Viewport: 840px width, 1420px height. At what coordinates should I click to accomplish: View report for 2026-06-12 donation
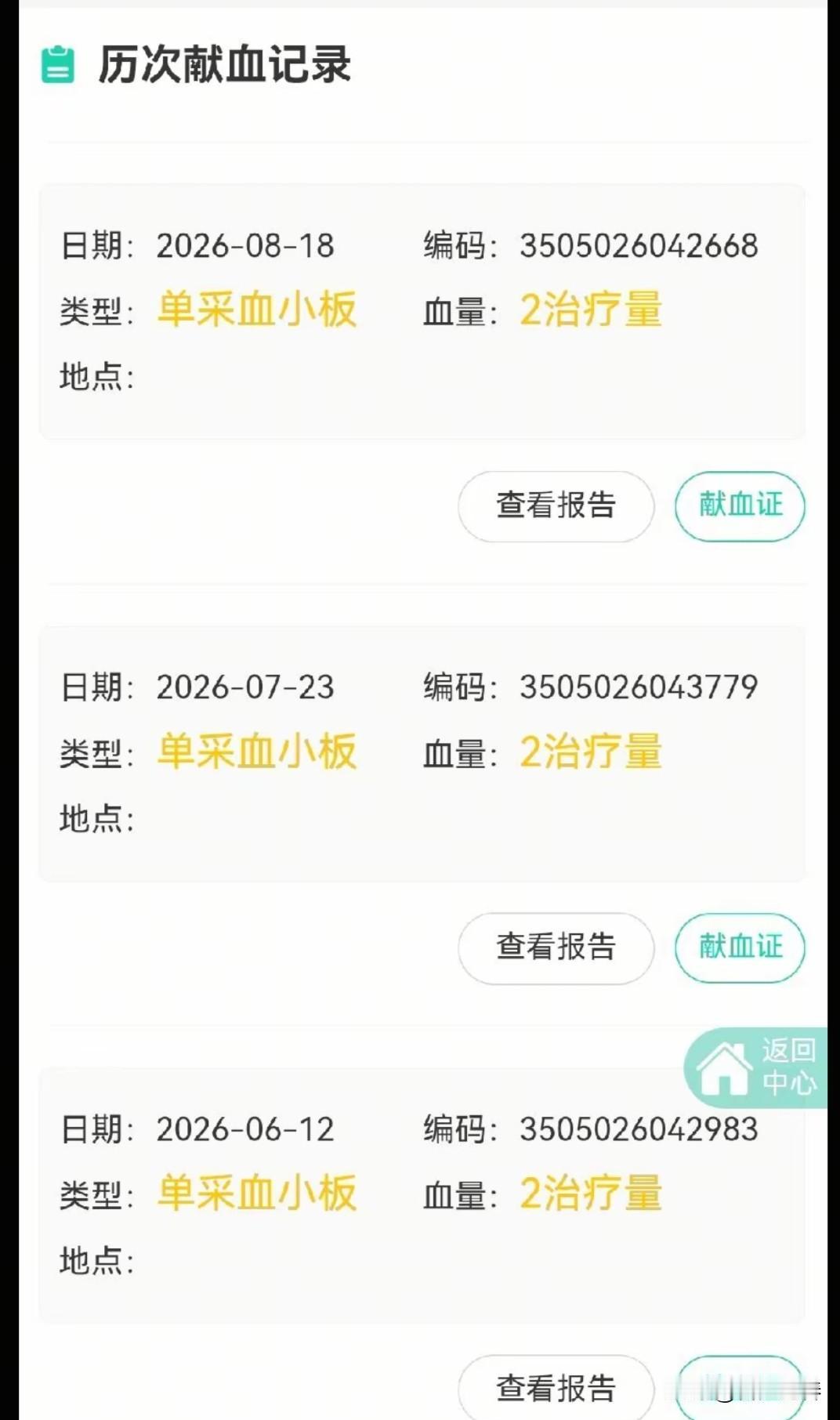pyautogui.click(x=556, y=1387)
